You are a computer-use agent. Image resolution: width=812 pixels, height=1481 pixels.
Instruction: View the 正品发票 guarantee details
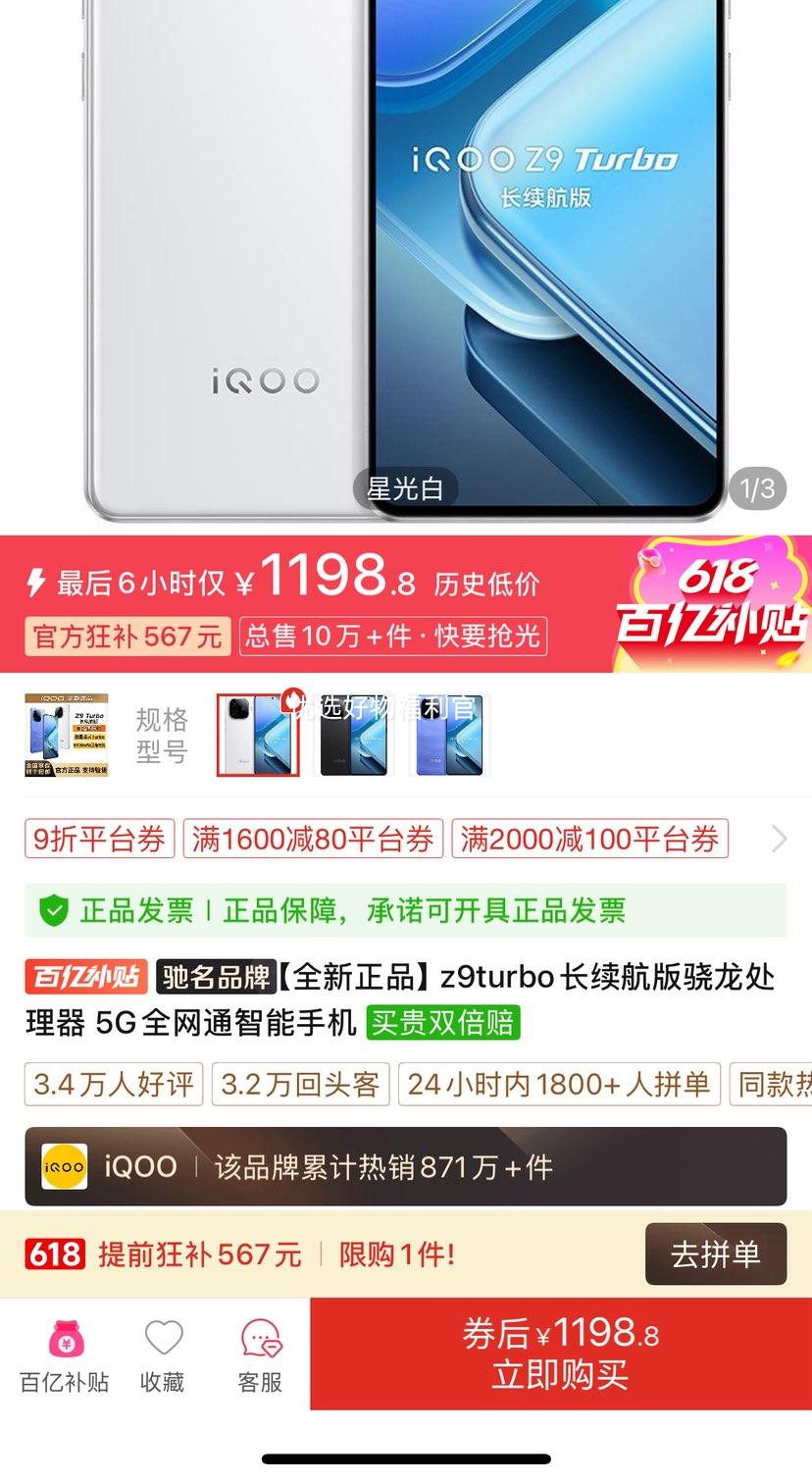[x=405, y=910]
